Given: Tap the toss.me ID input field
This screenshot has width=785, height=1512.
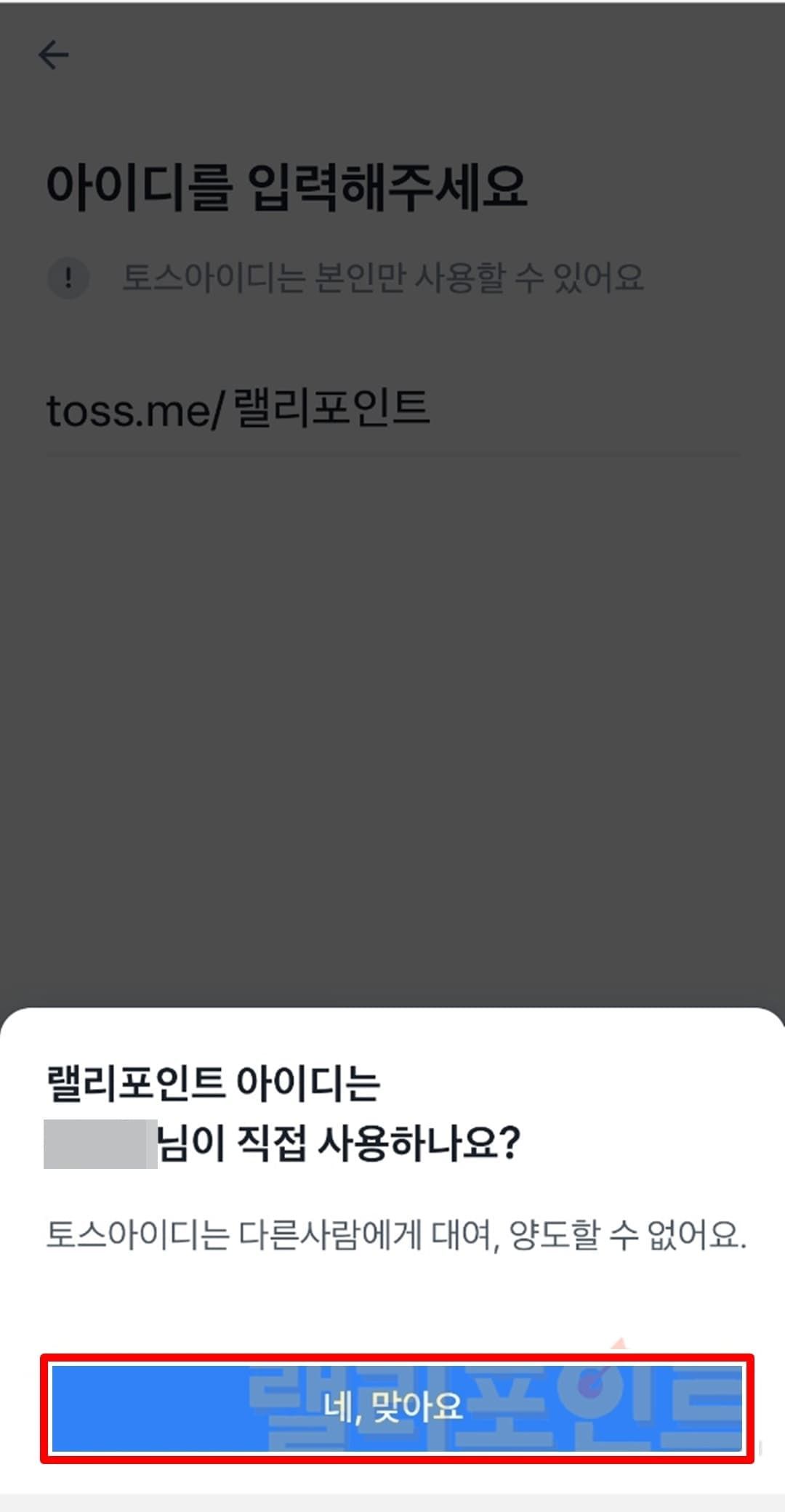Looking at the screenshot, I should pyautogui.click(x=392, y=411).
